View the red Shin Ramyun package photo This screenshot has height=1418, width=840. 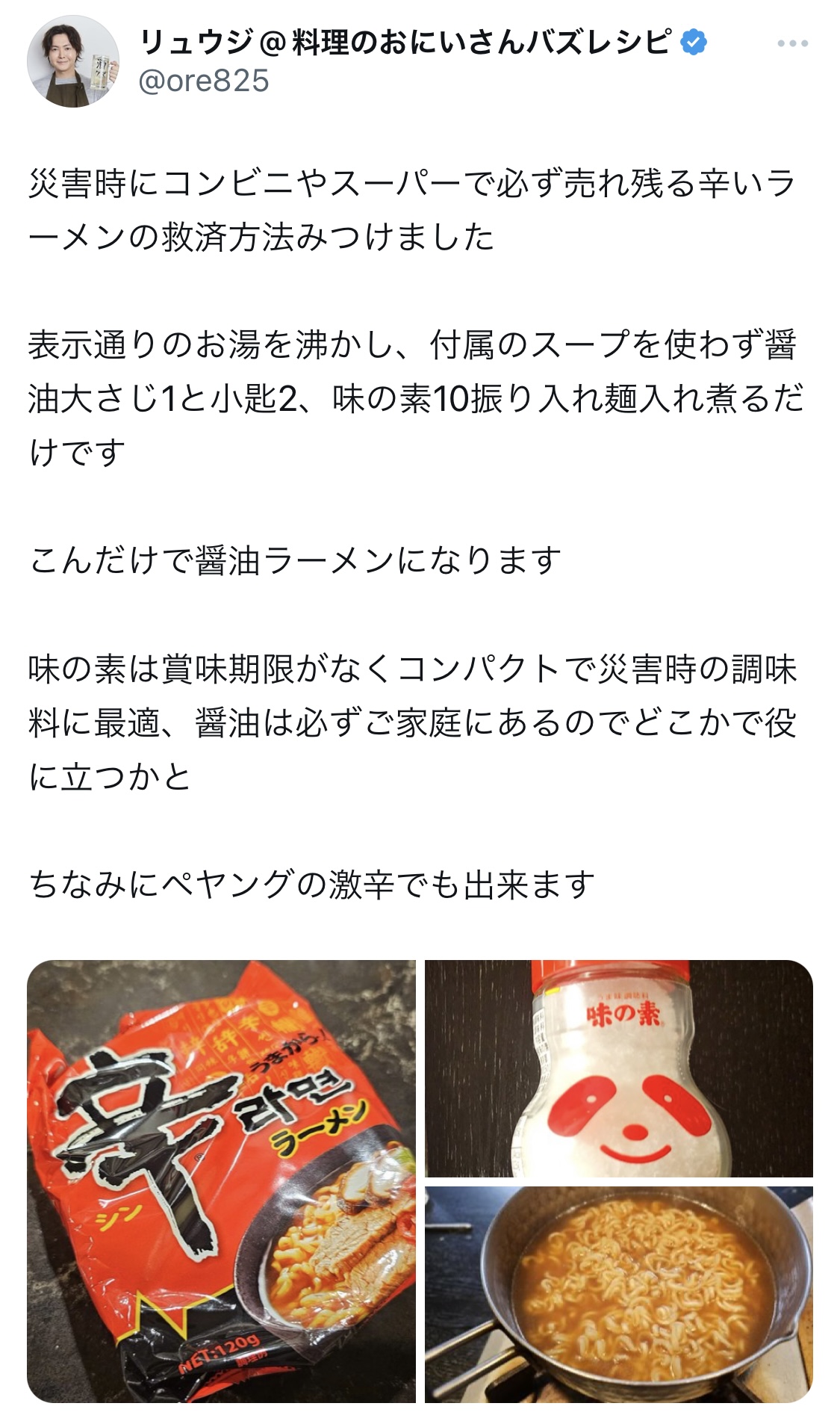[221, 1180]
